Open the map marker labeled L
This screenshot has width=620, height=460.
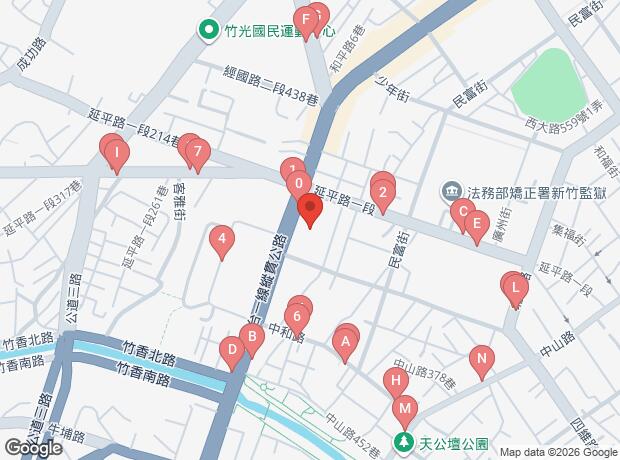515,289
